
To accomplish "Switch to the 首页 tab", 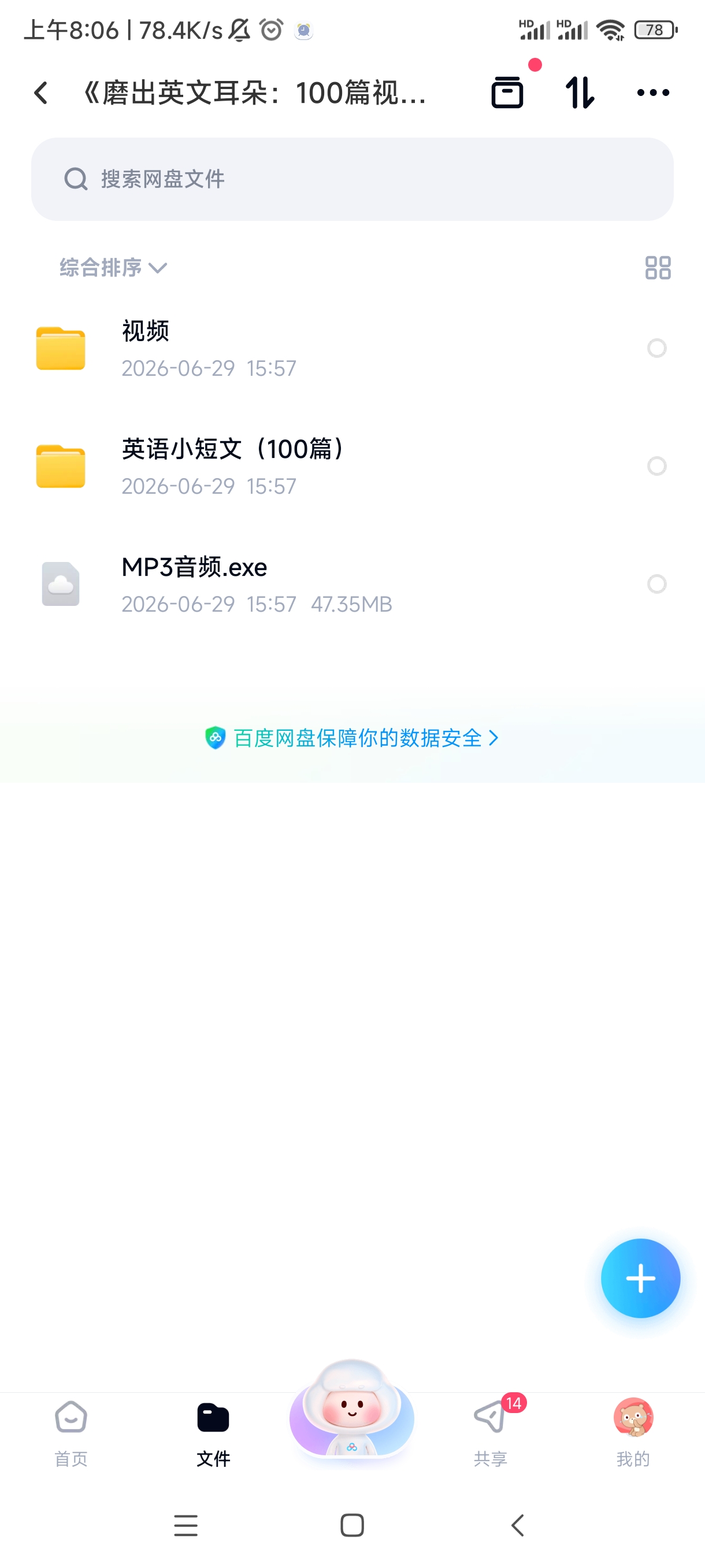I will [71, 1433].
